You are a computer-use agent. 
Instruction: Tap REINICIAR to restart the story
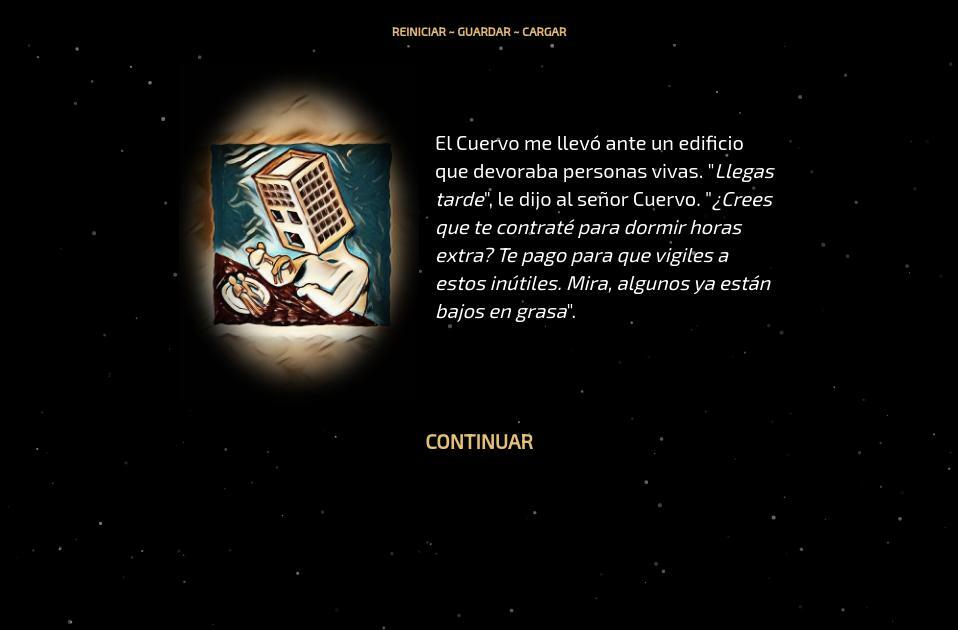click(x=418, y=32)
